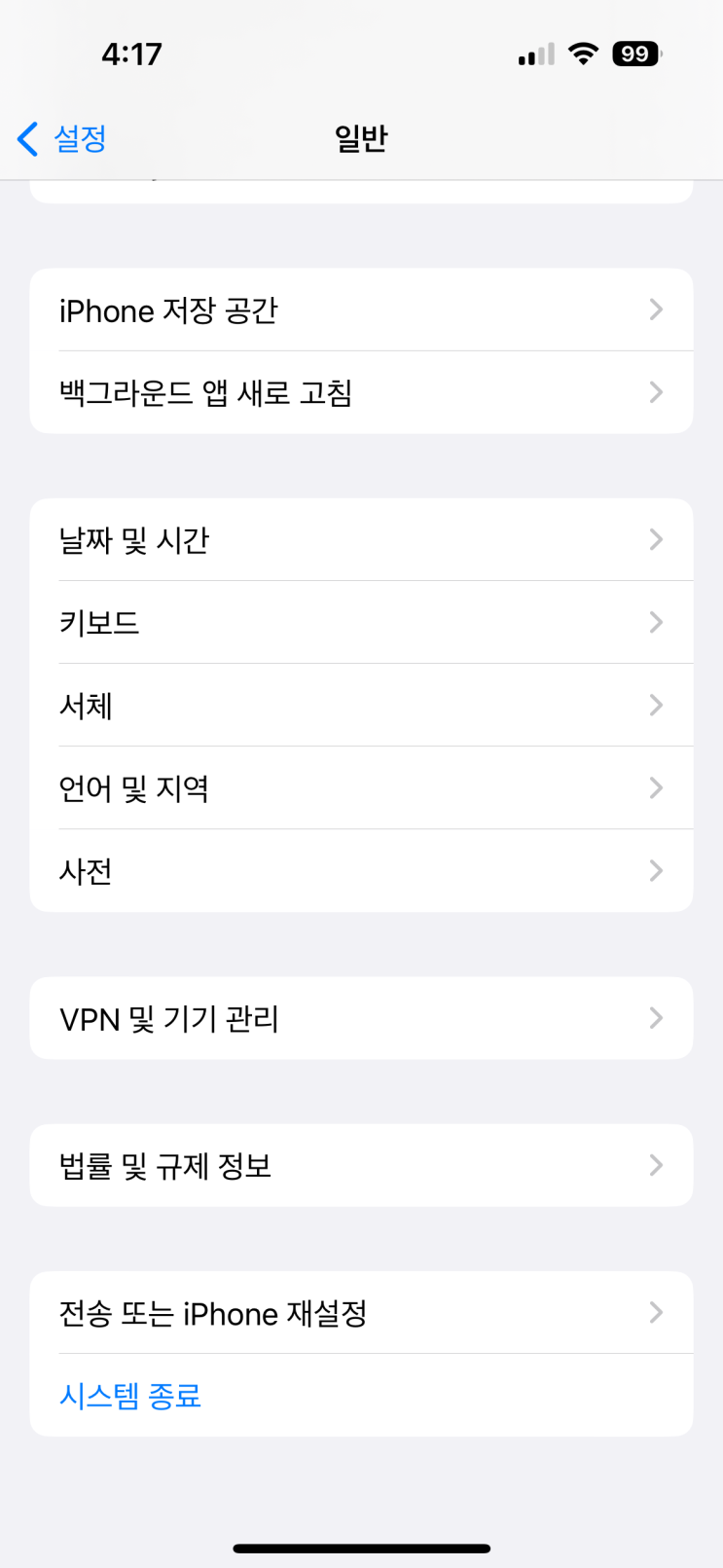Open 법률 및 규제 정보
This screenshot has height=1568, width=723.
coord(360,1166)
